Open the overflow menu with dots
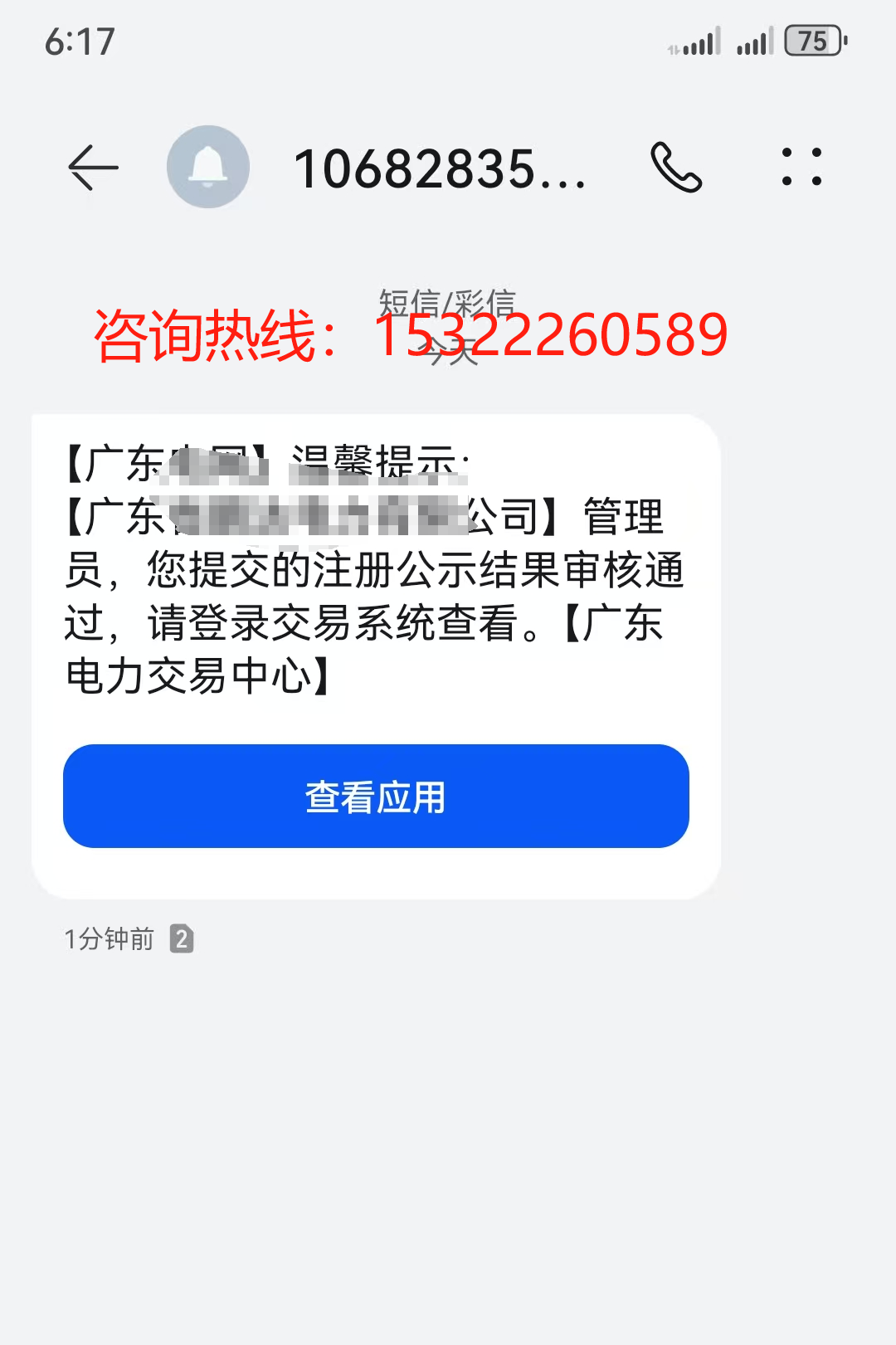Viewport: 896px width, 1345px height. [x=801, y=166]
